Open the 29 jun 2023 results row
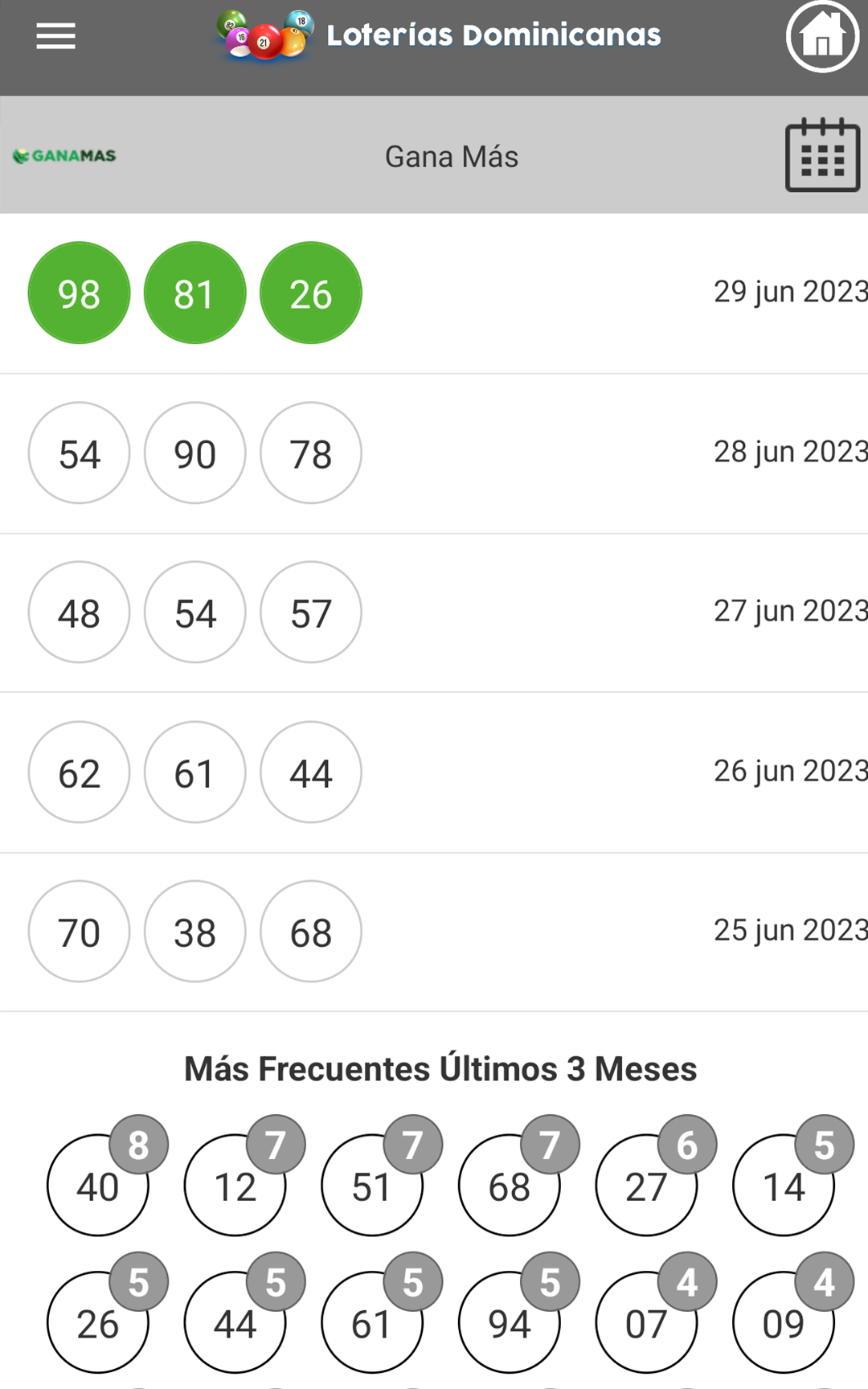This screenshot has width=868, height=1389. click(x=434, y=293)
